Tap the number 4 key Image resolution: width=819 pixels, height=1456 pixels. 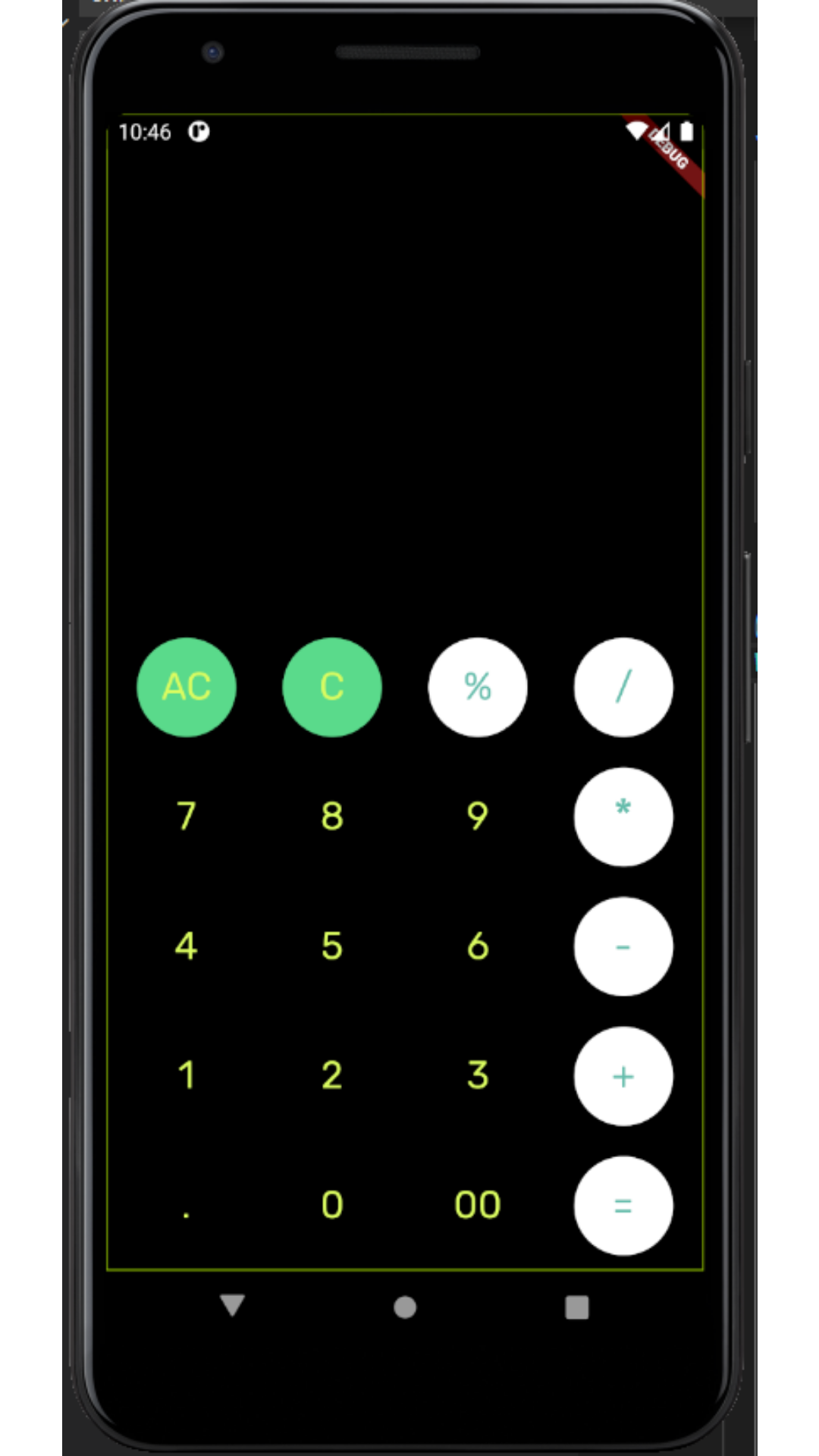click(187, 946)
